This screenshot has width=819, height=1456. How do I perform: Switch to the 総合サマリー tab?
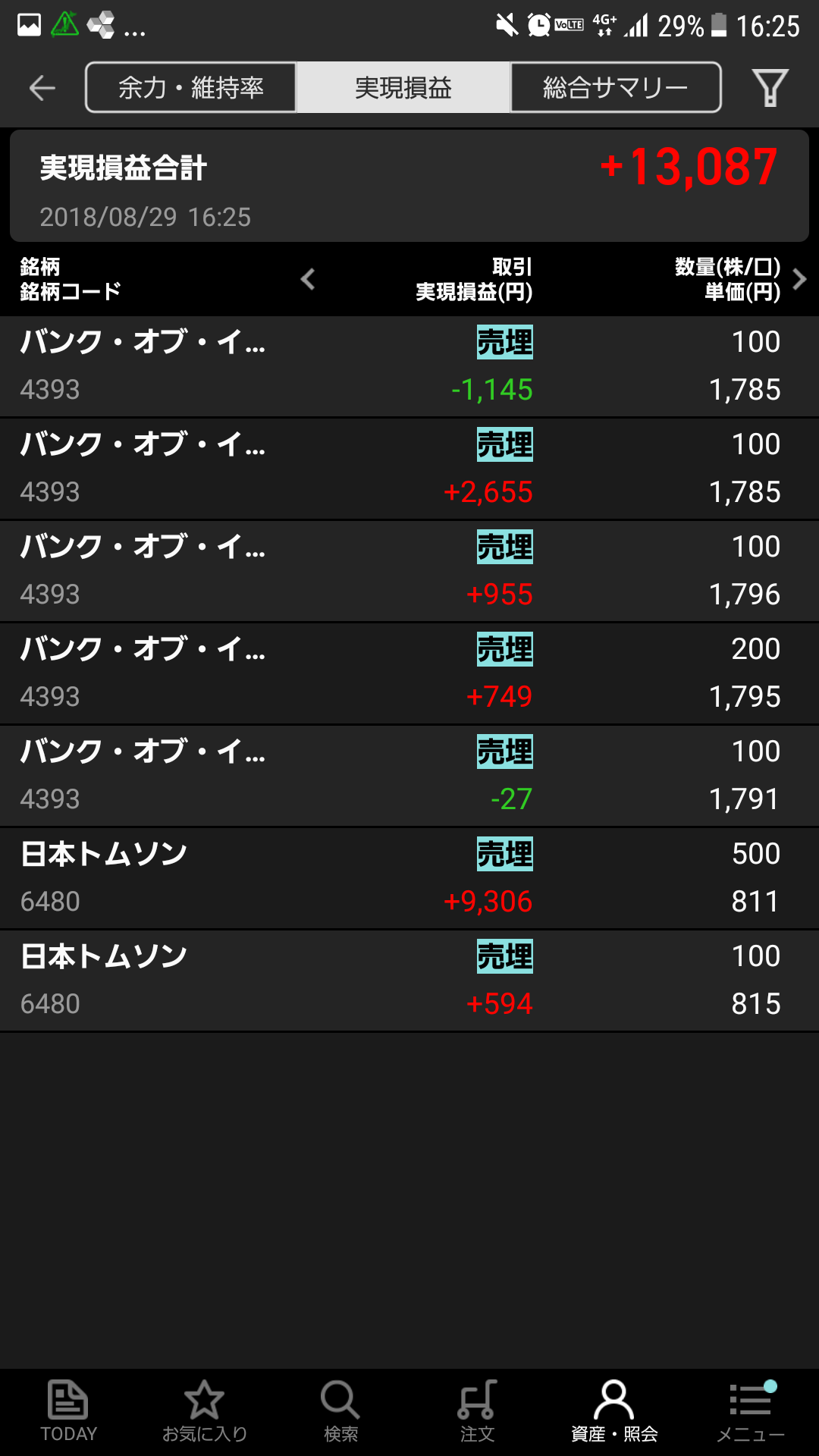[615, 88]
